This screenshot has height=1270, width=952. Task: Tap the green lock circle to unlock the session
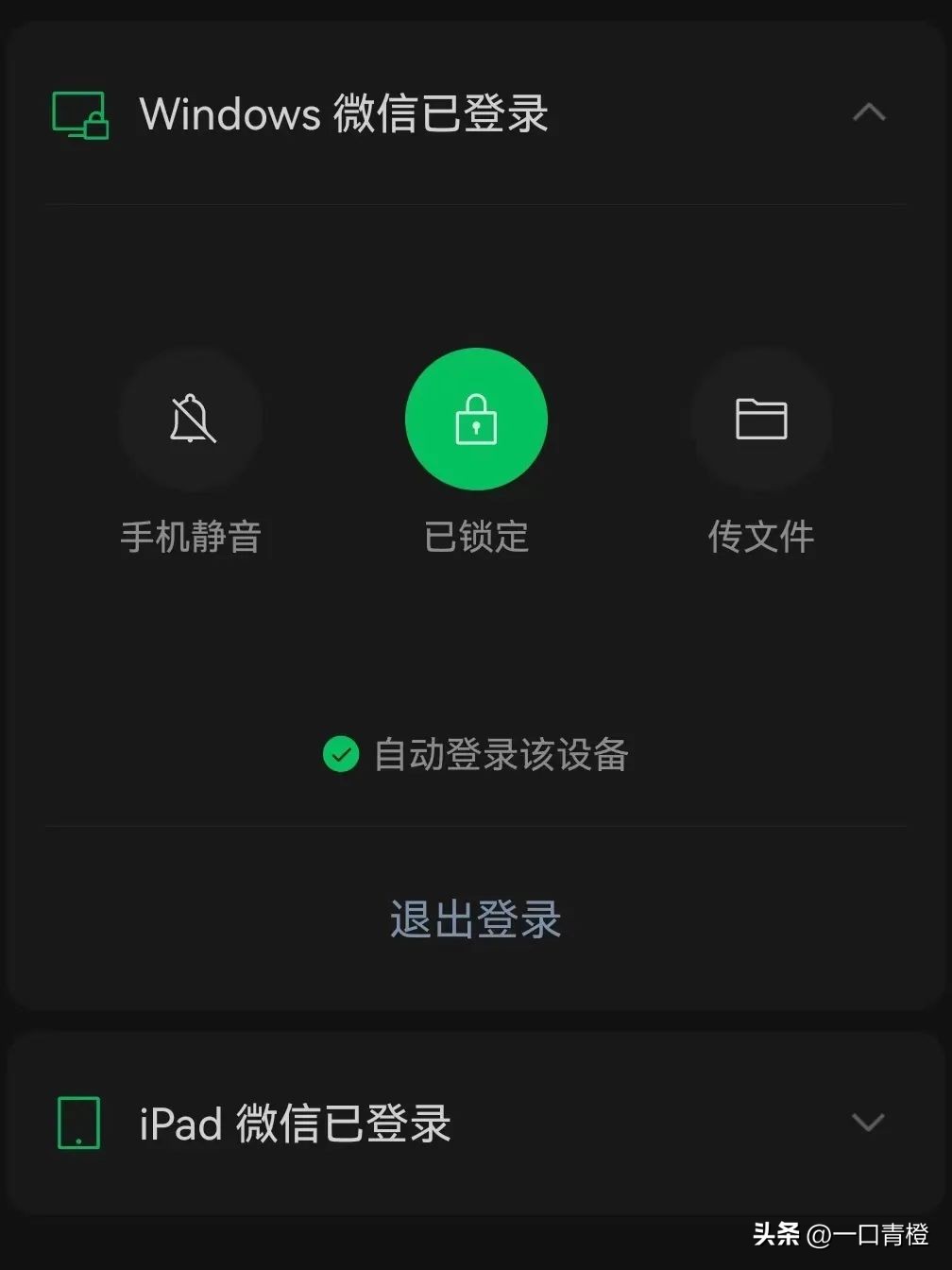coord(476,419)
